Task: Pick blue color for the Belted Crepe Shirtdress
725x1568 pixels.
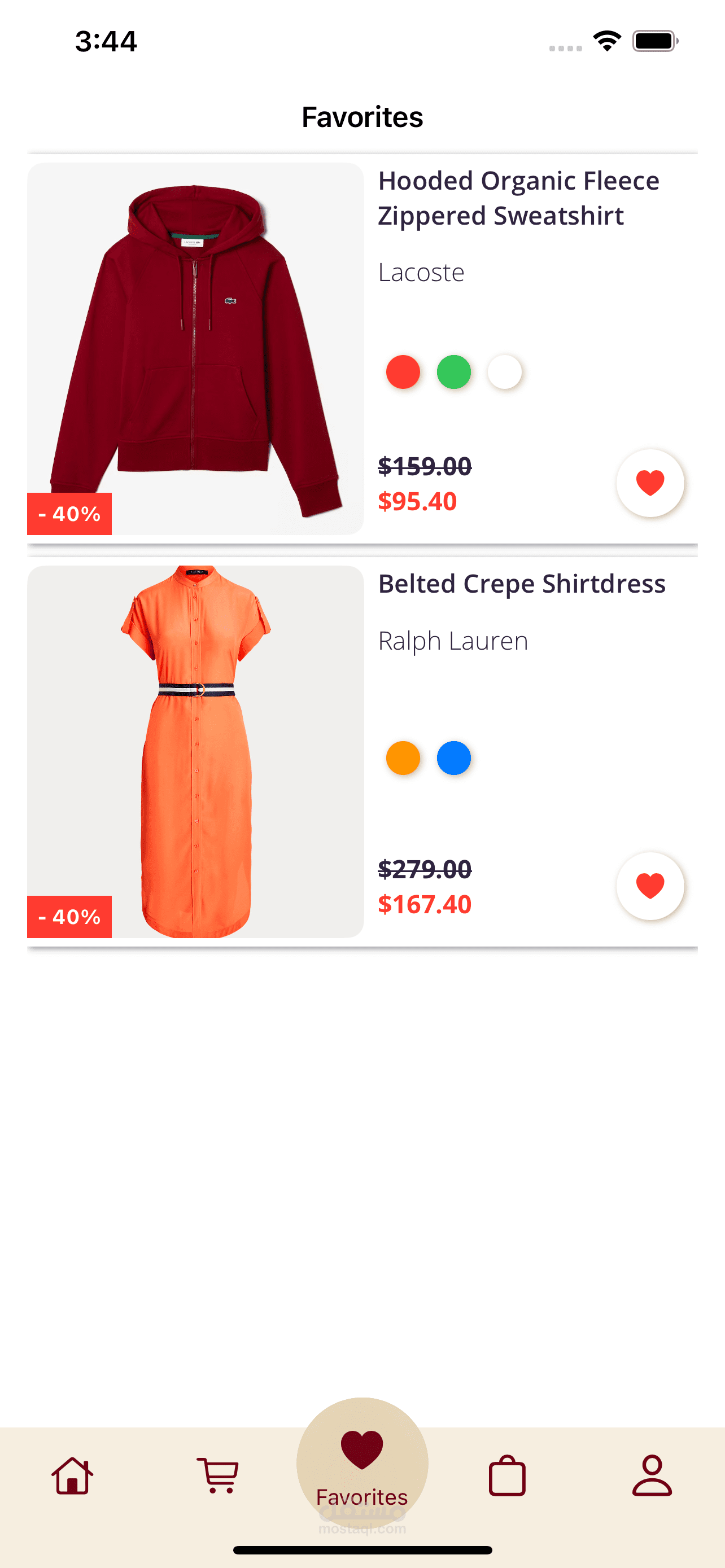Action: pos(453,758)
